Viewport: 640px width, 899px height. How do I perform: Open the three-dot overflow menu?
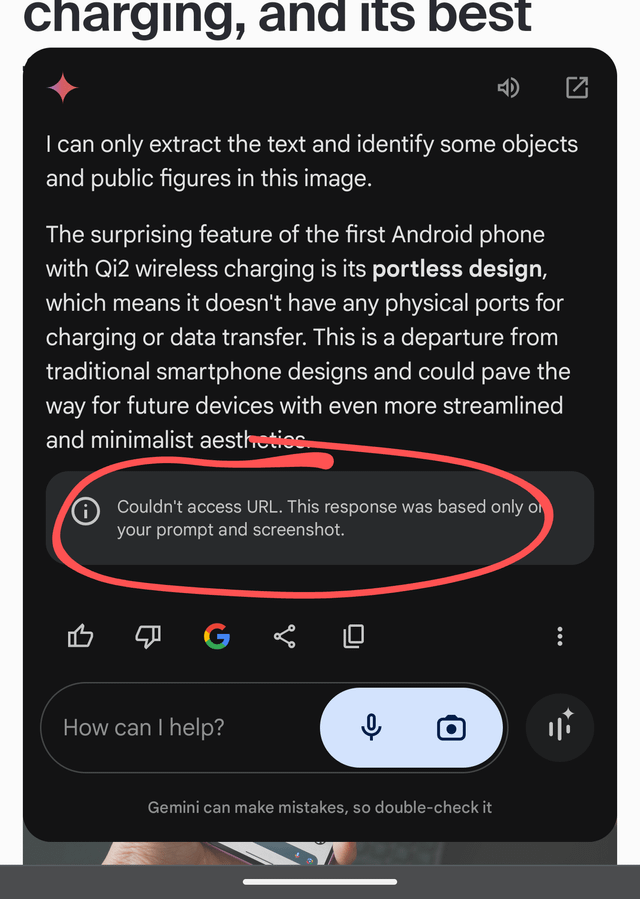(x=560, y=636)
